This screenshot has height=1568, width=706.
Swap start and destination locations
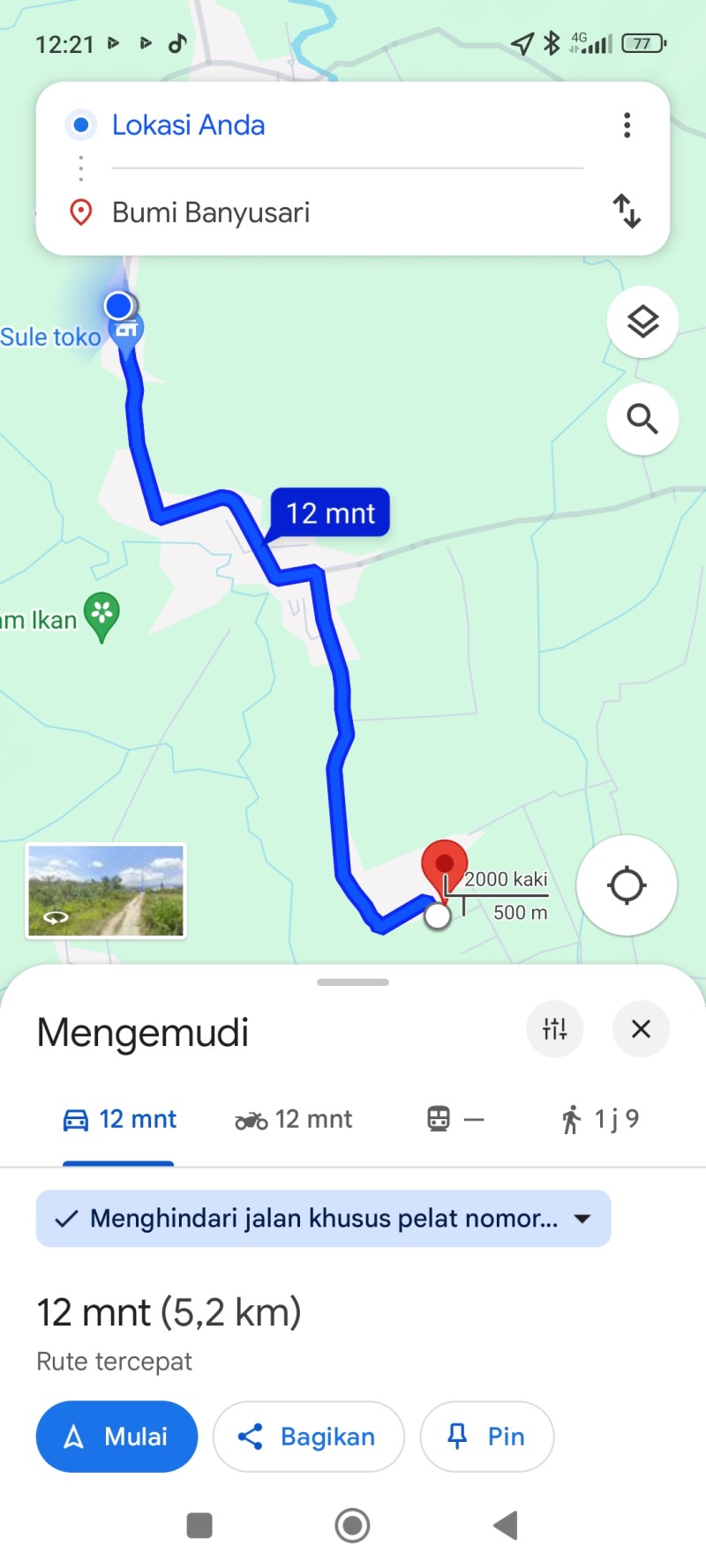point(627,211)
